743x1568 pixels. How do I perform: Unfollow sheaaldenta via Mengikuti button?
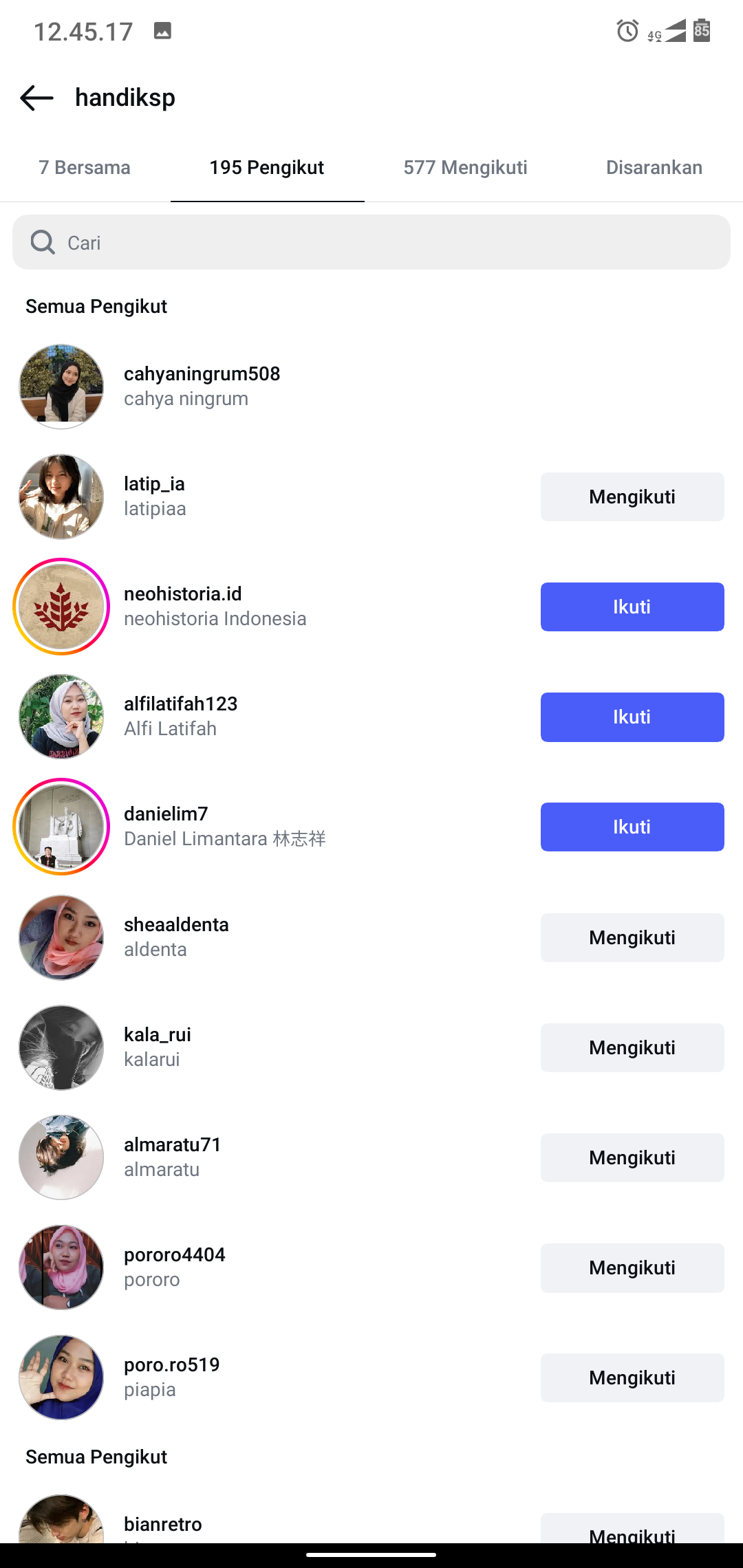coord(632,937)
